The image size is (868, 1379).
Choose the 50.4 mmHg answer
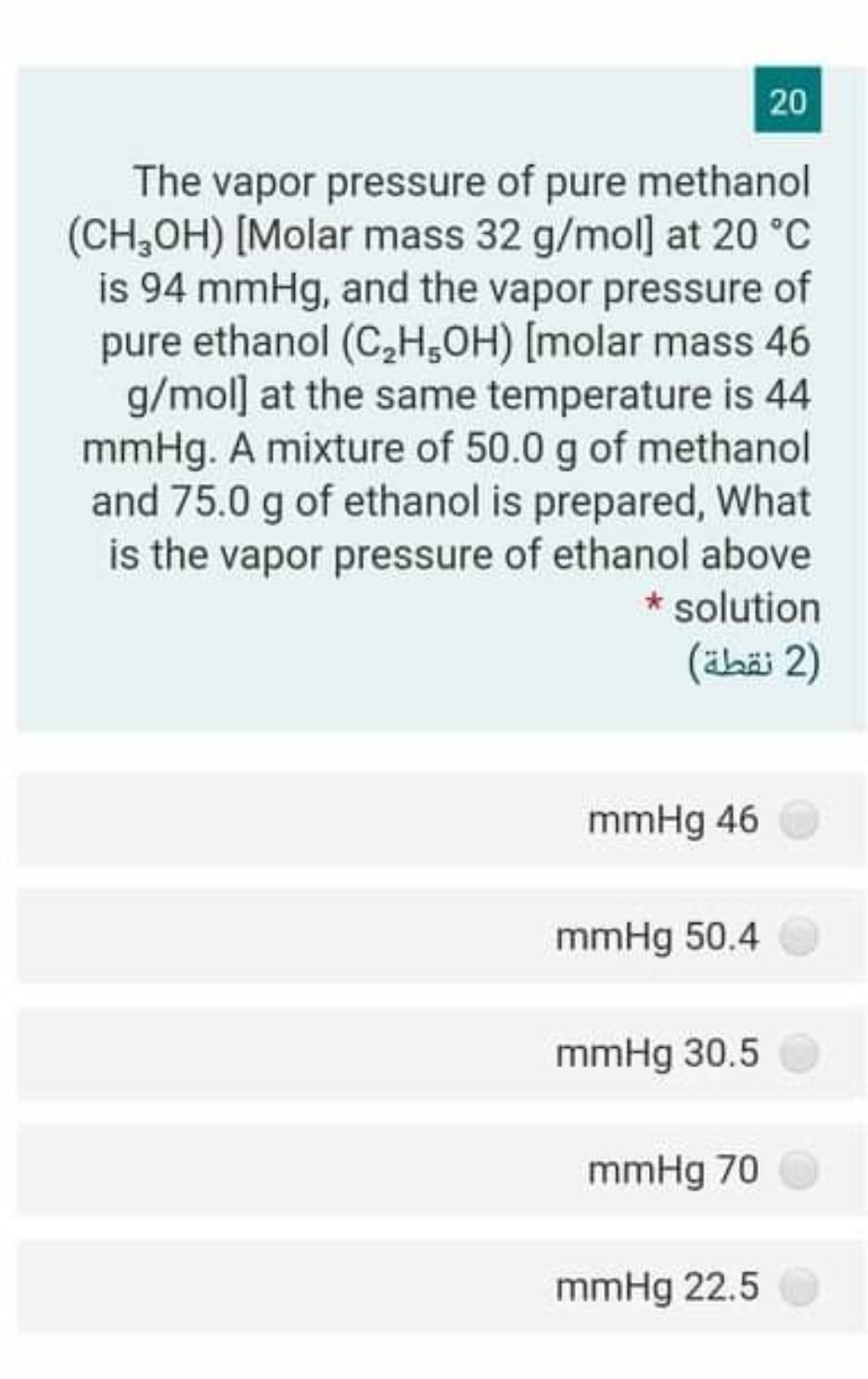(798, 937)
